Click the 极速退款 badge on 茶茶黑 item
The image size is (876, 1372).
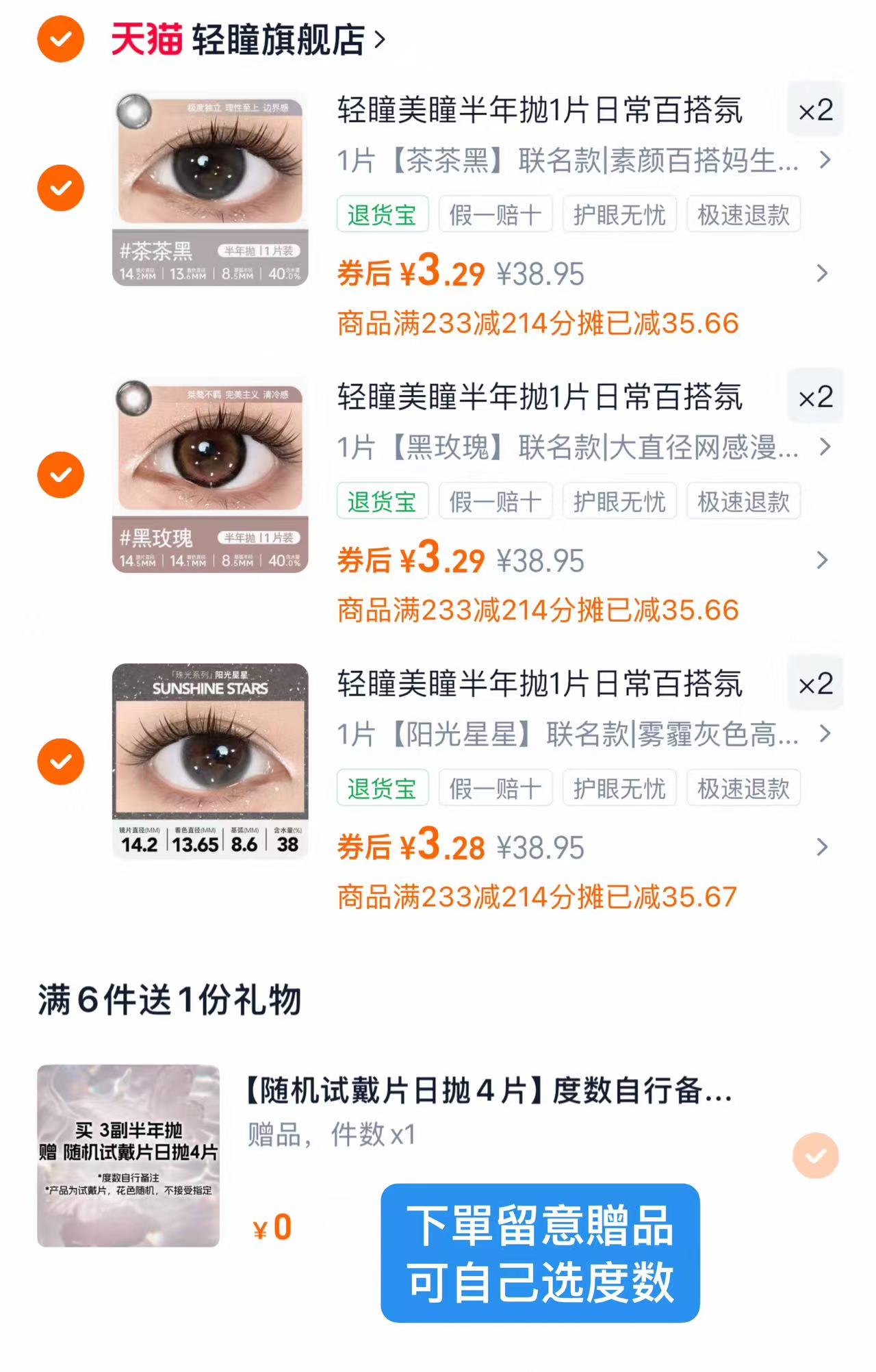pos(743,214)
